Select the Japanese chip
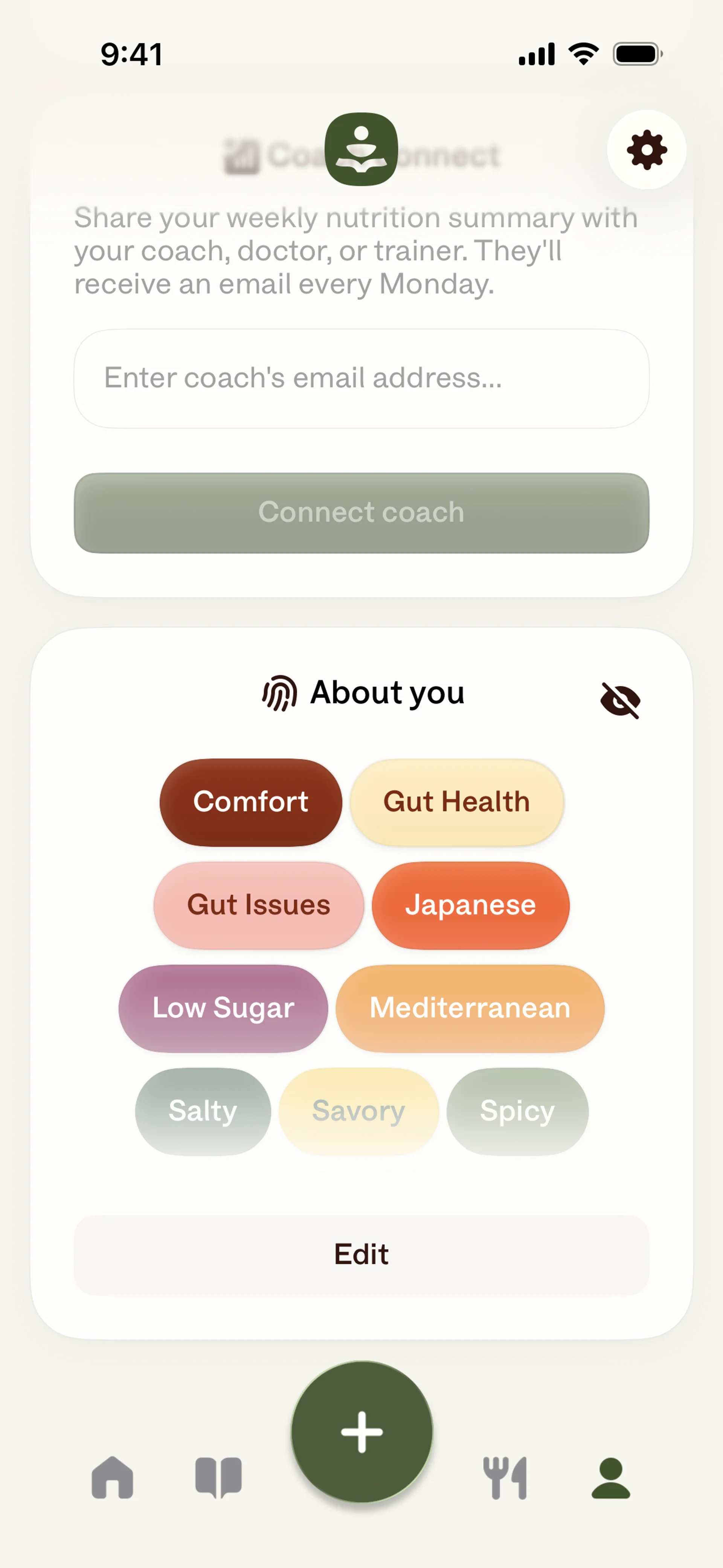 click(x=470, y=905)
